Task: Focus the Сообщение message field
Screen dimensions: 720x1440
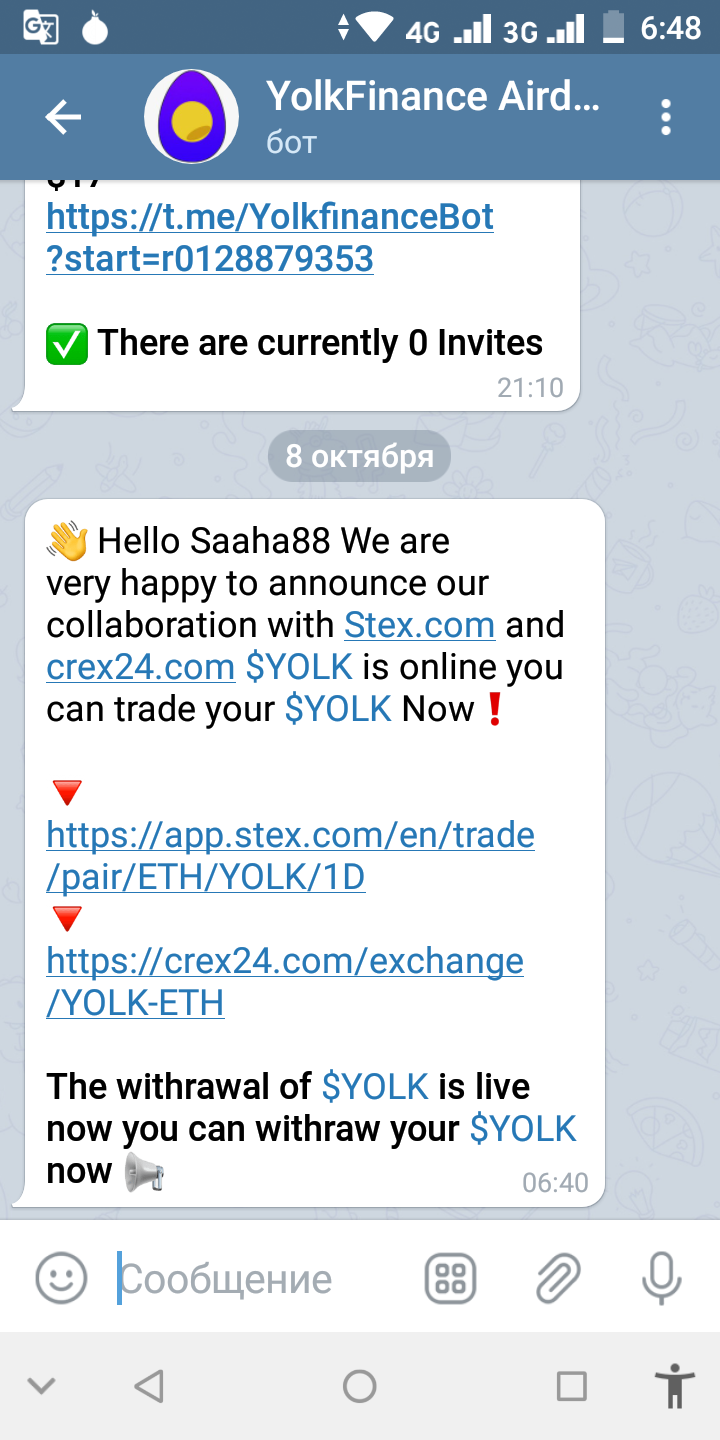Action: tap(260, 1279)
